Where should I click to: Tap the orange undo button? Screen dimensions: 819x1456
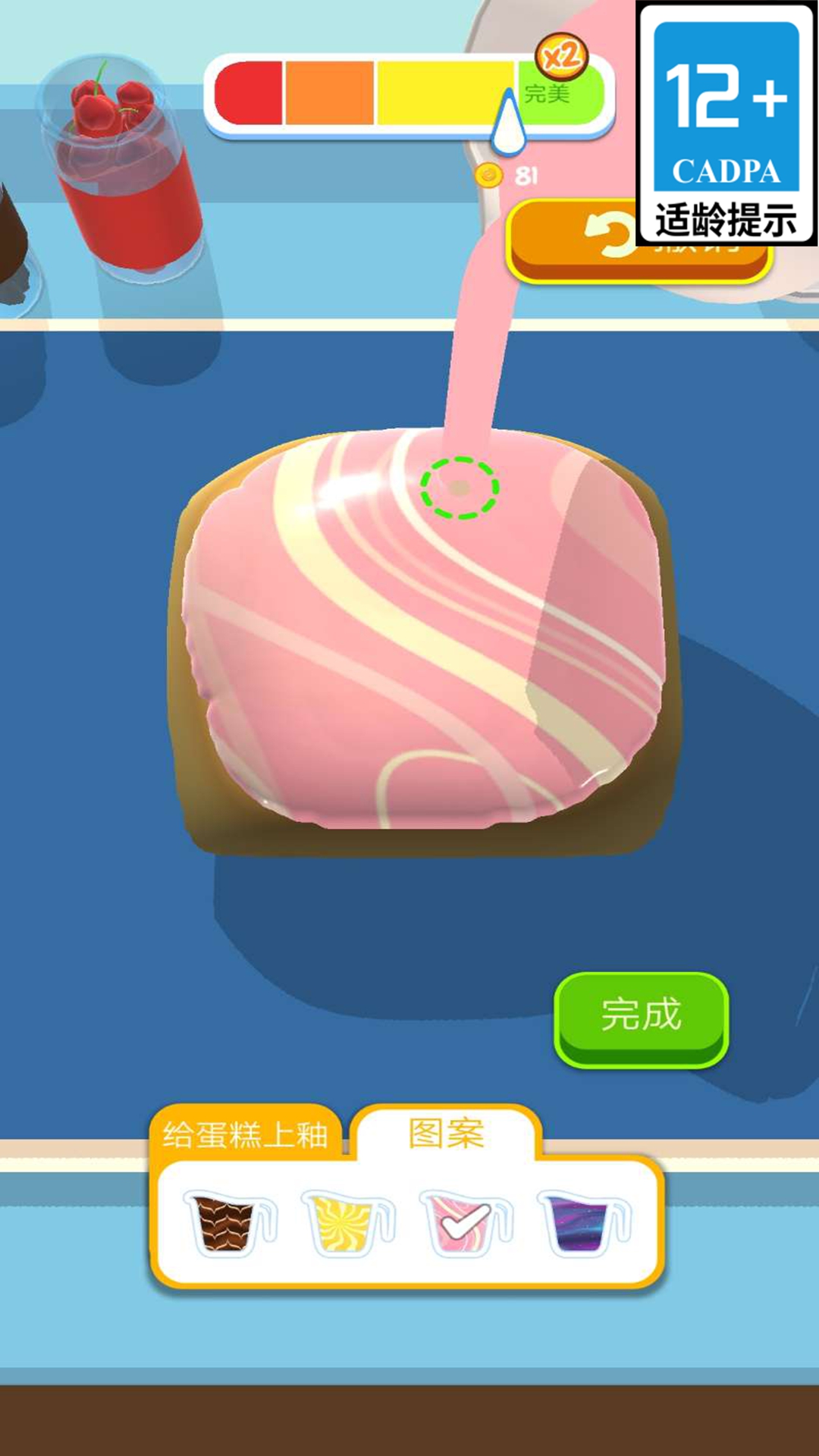[x=576, y=238]
